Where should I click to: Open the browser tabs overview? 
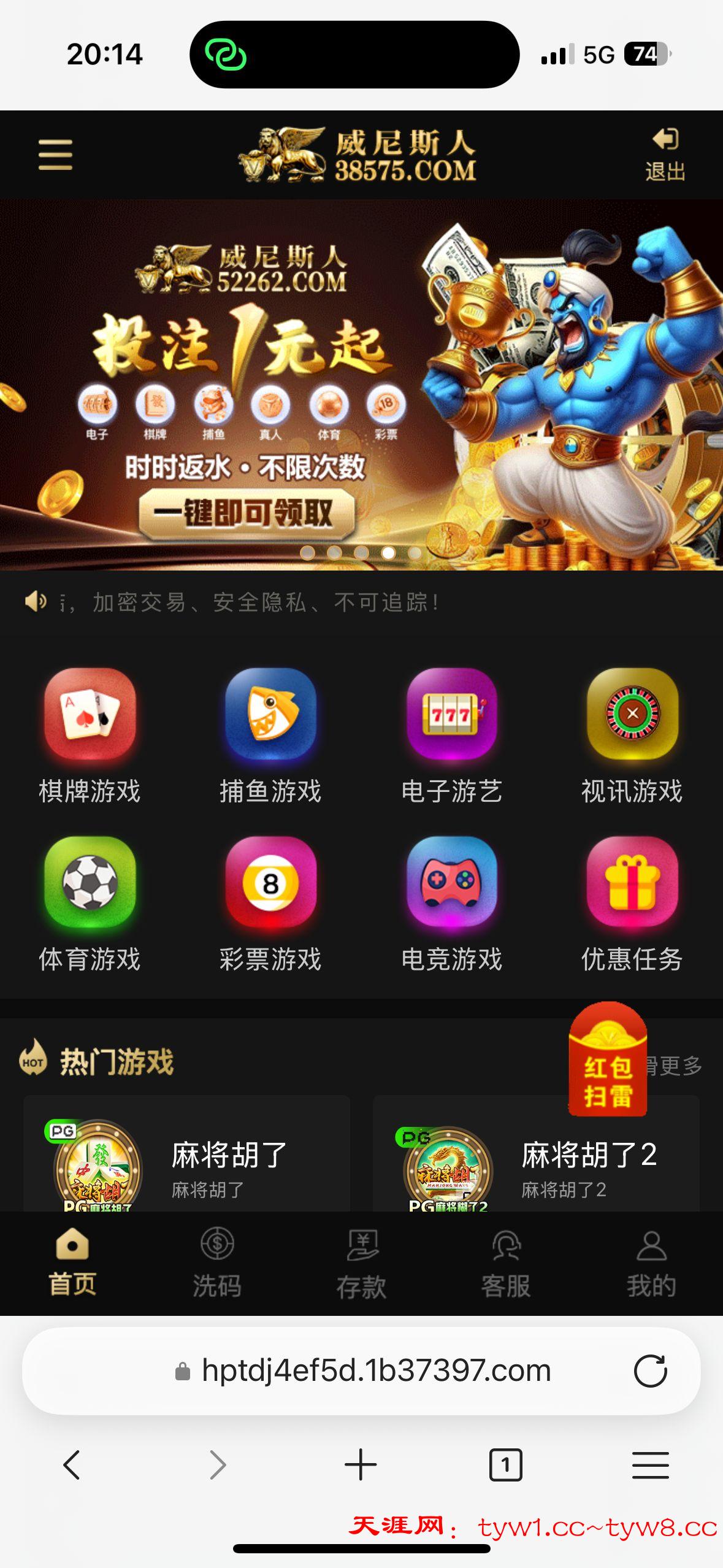[x=505, y=1465]
